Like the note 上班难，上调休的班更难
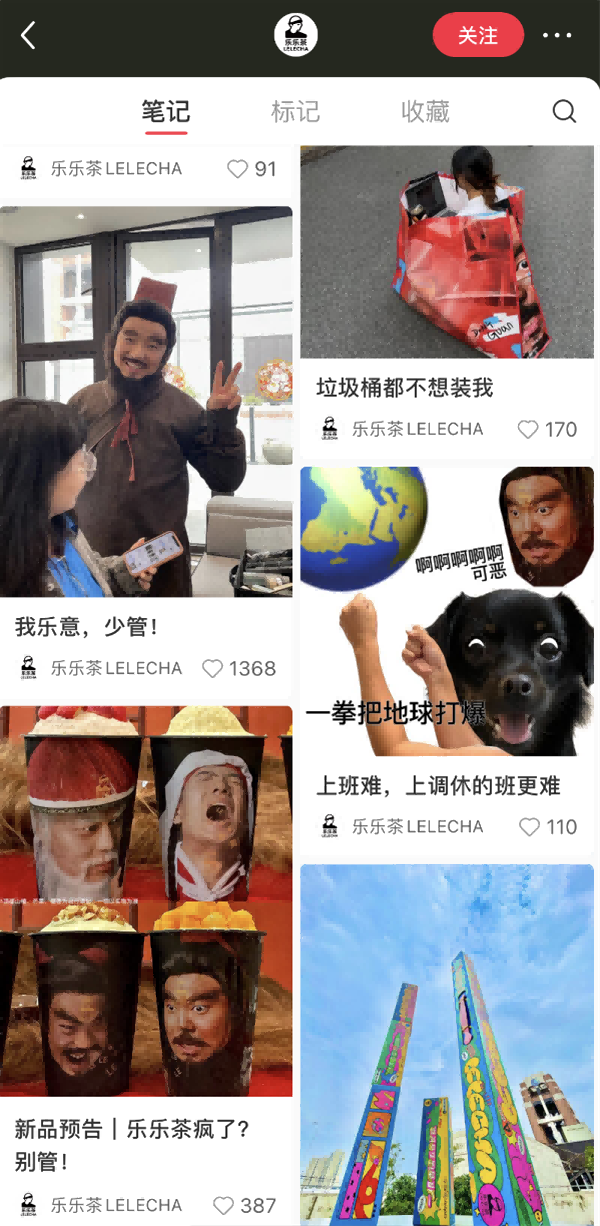 tap(529, 827)
